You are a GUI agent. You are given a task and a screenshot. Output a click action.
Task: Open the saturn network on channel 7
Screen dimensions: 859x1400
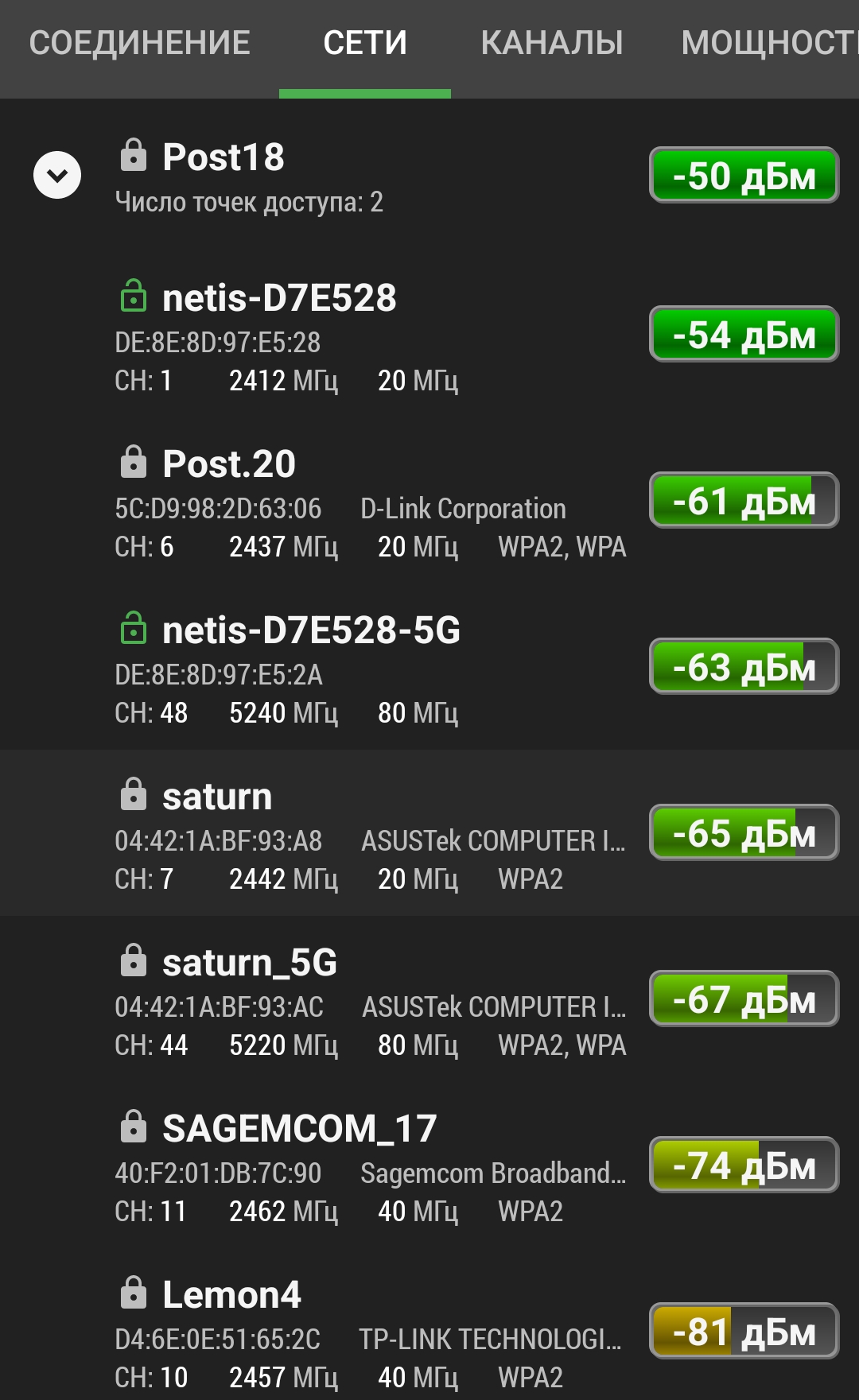point(429,833)
